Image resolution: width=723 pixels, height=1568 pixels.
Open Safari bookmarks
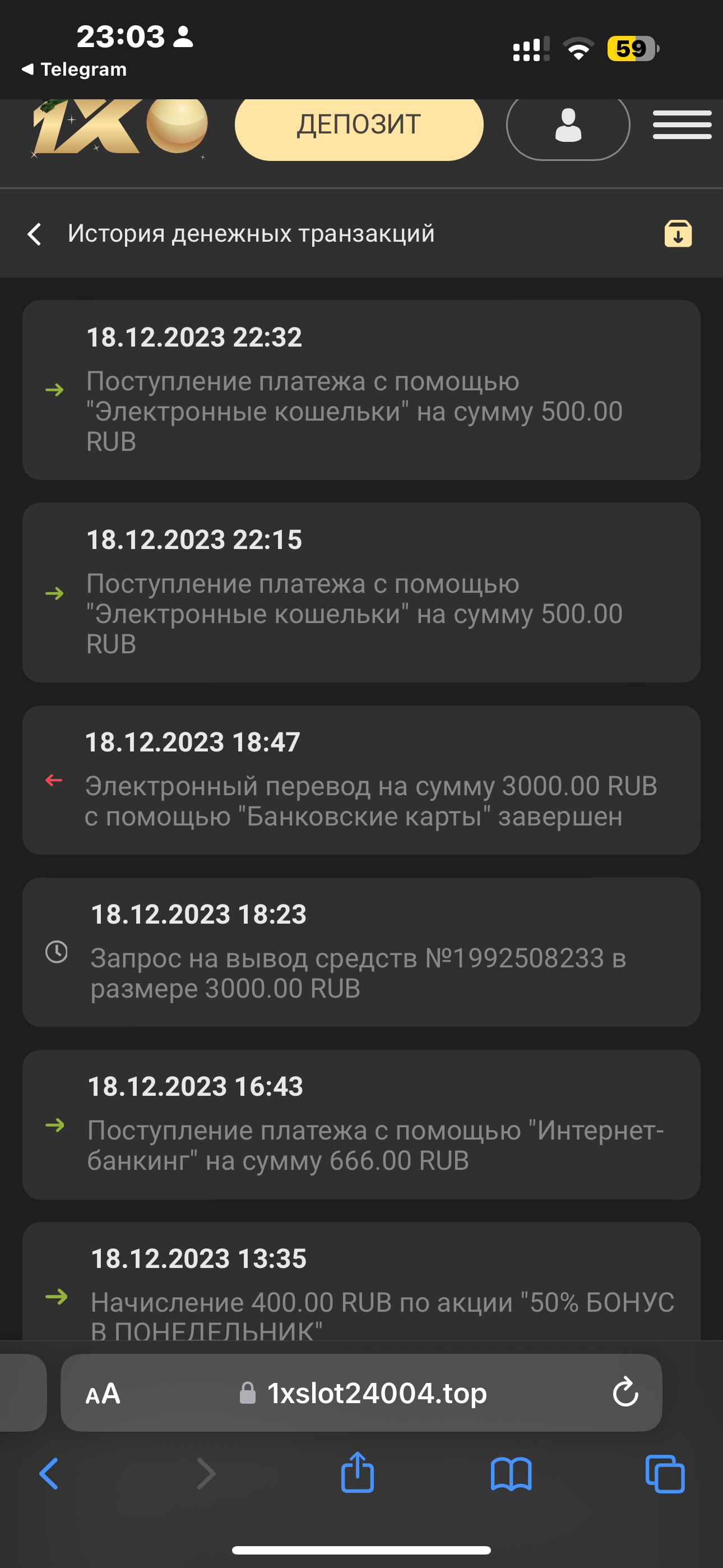click(x=511, y=1474)
